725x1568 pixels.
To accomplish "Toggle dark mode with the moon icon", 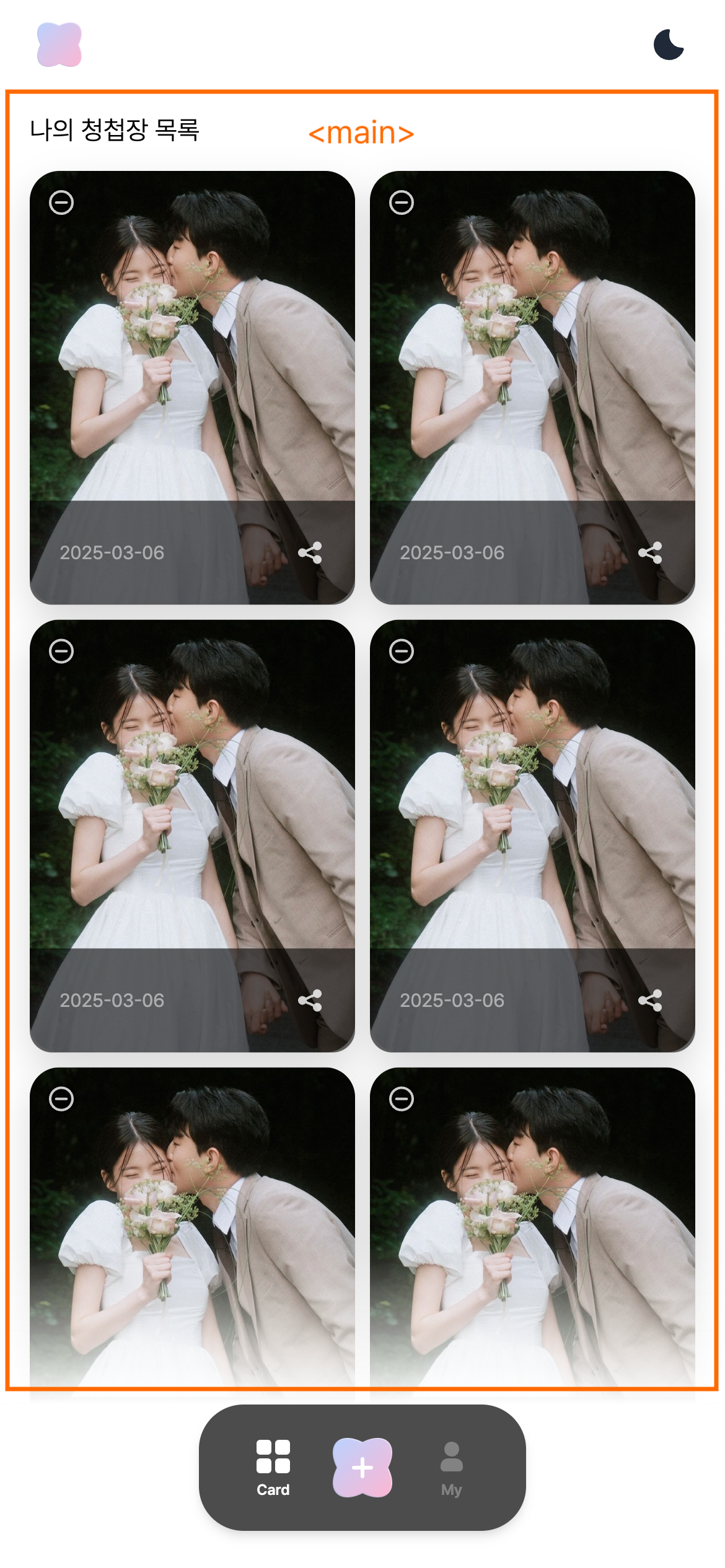I will tap(669, 45).
